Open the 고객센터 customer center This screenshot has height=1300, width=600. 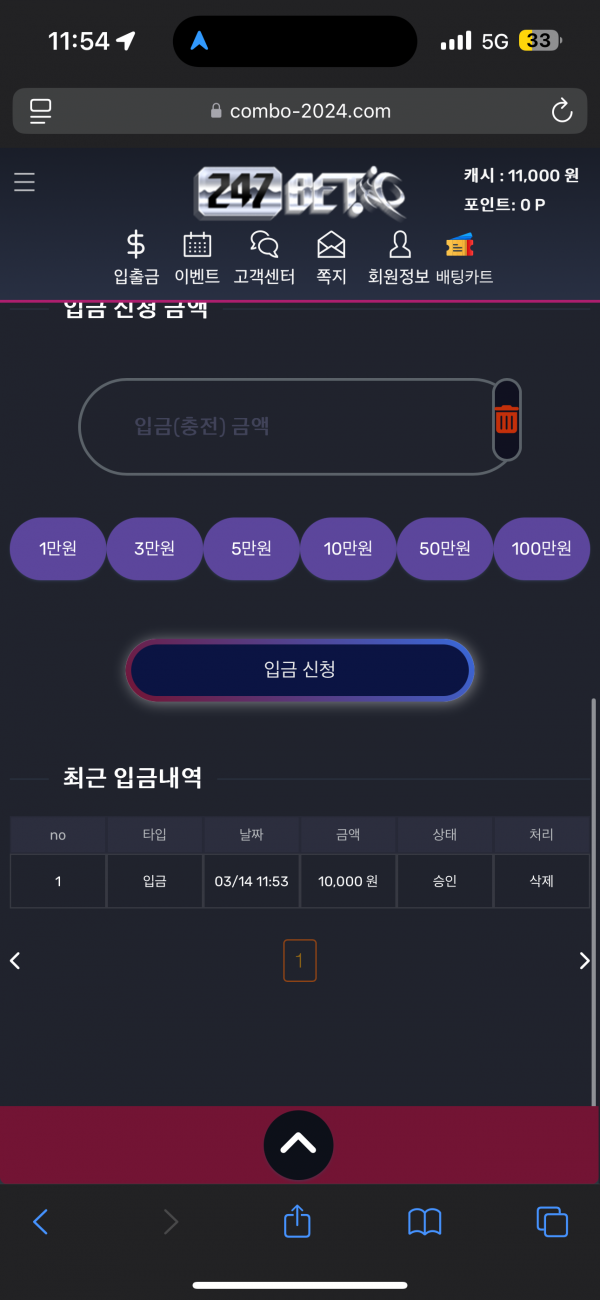(x=264, y=258)
